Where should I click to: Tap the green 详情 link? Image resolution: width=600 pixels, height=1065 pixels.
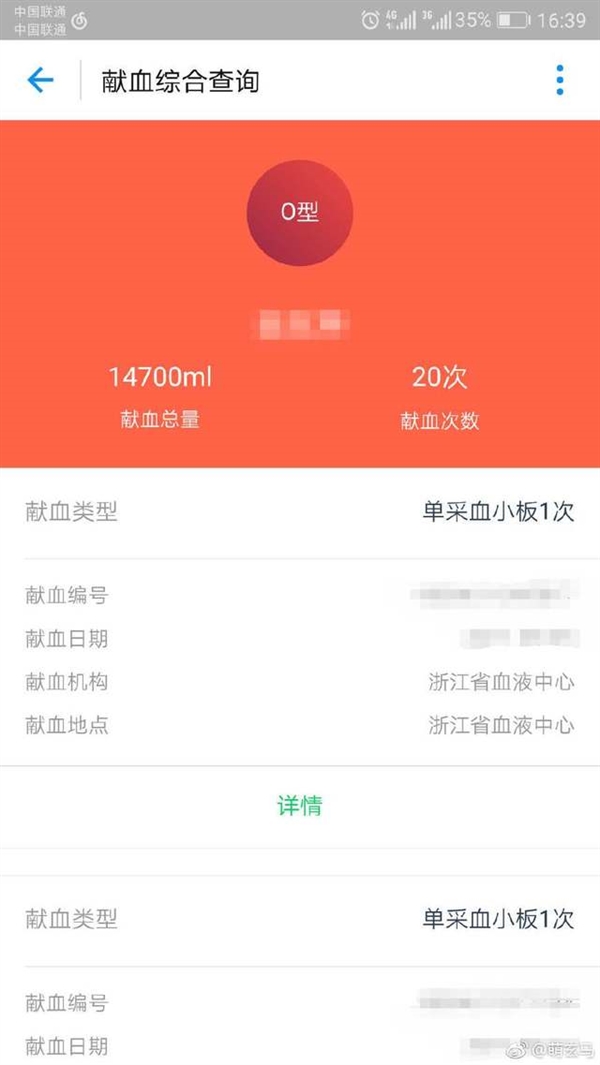tap(299, 806)
